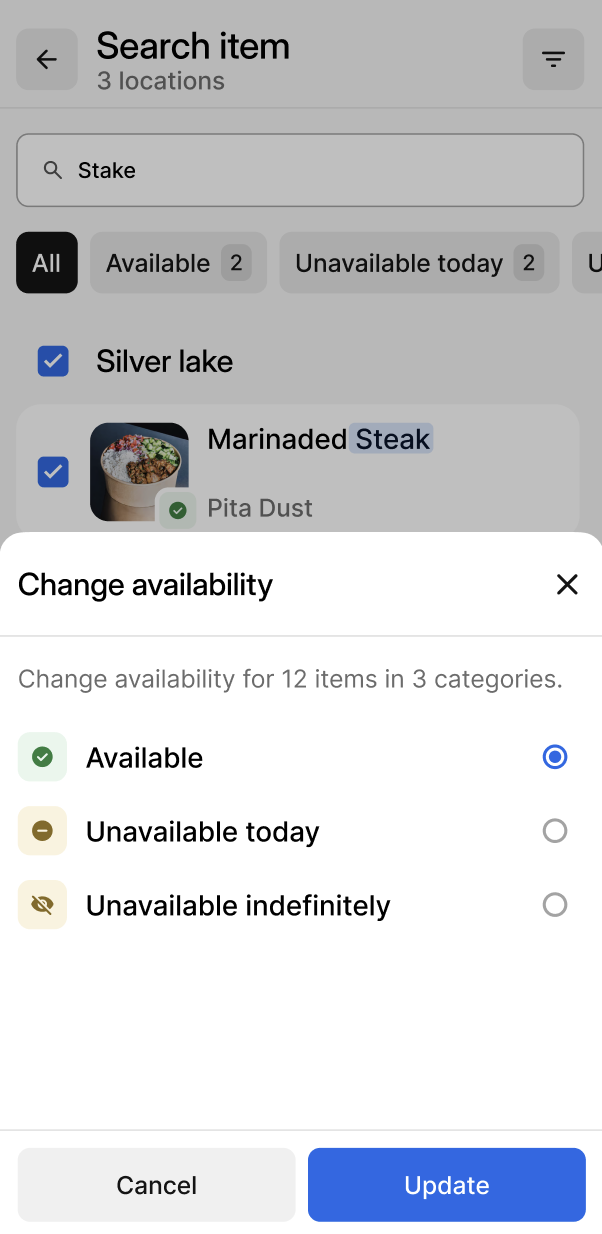Tap the search field containing Stake

[300, 170]
